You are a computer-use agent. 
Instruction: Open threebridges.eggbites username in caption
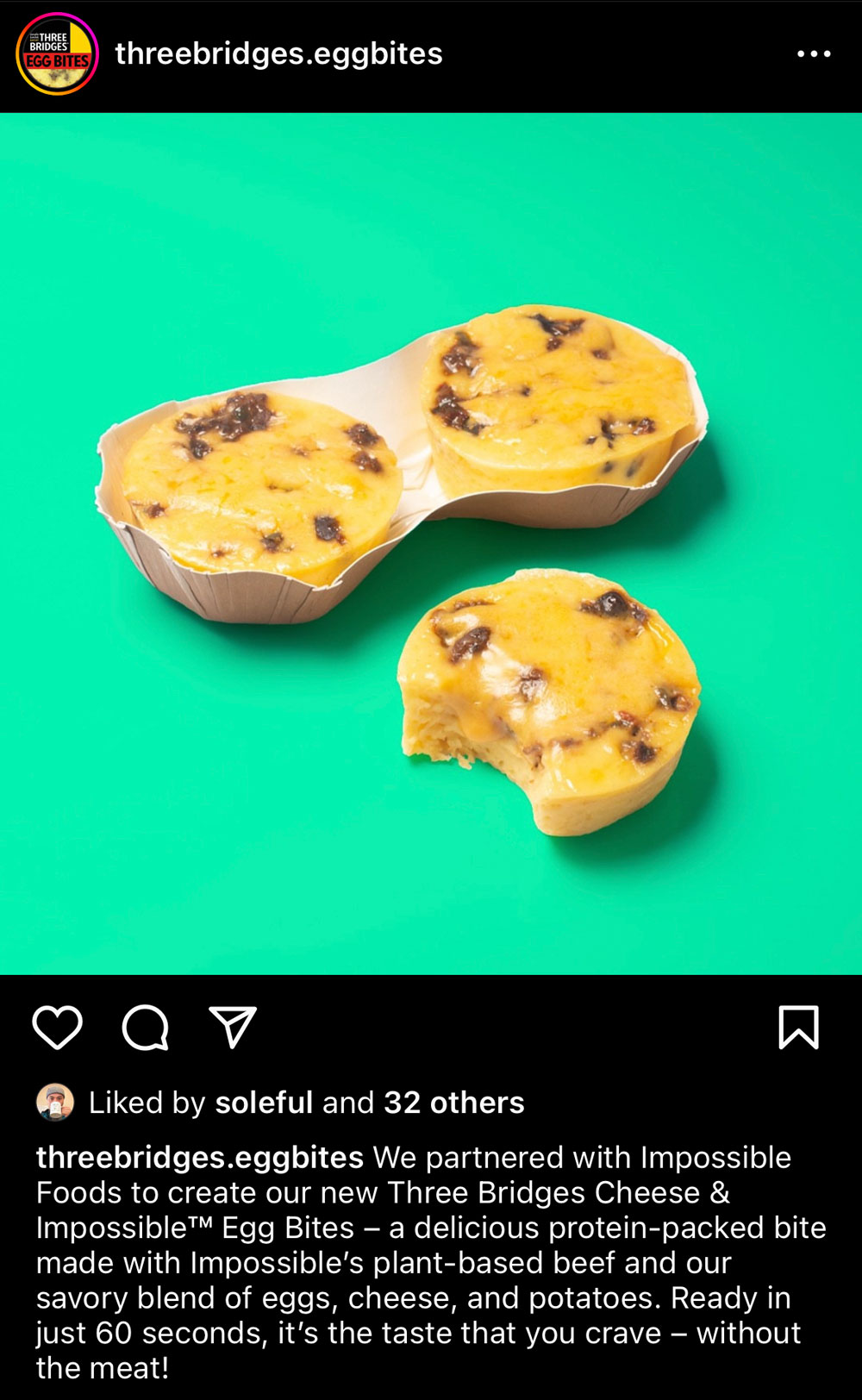point(199,1157)
